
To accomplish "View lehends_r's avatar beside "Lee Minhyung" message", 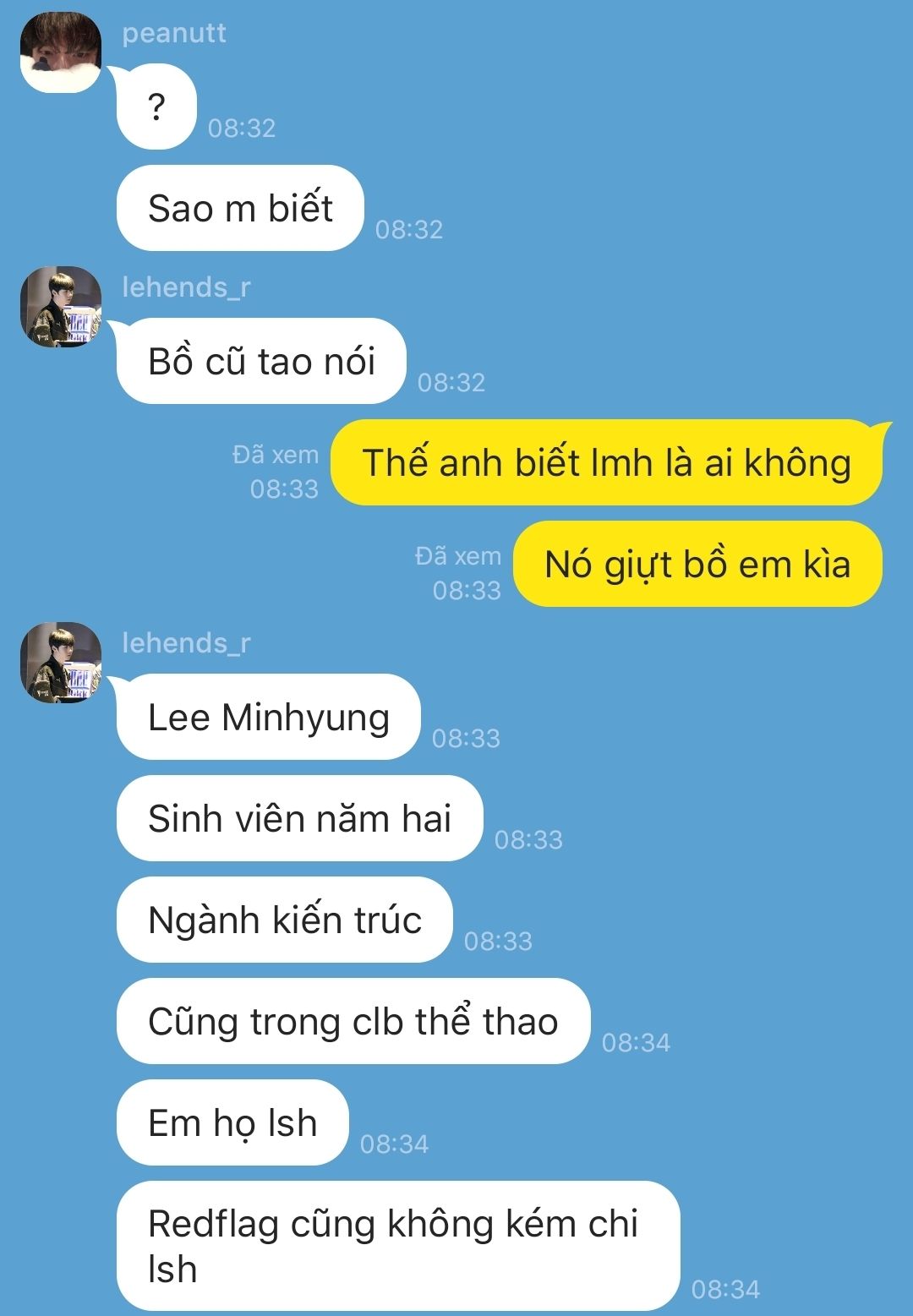I will coord(61,663).
